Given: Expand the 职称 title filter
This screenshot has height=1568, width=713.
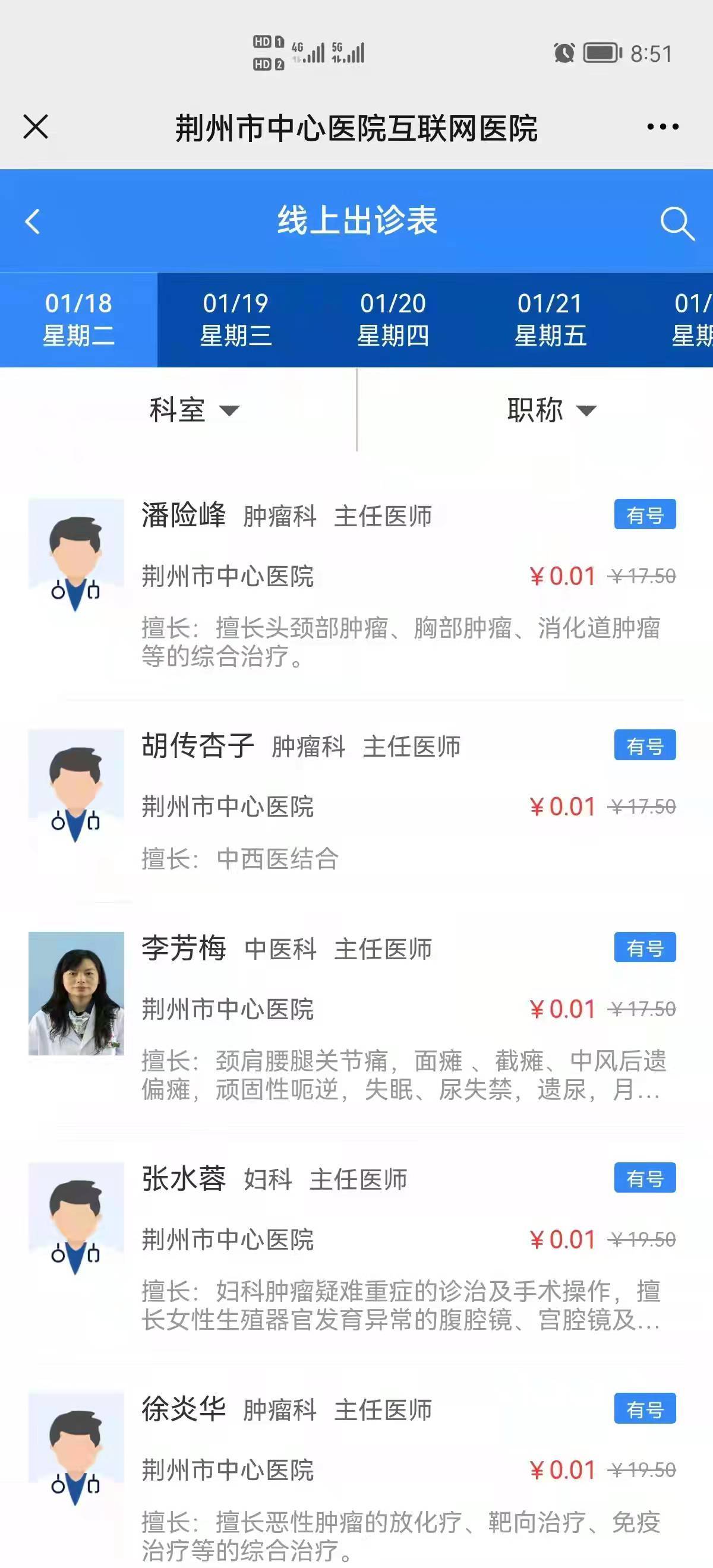Looking at the screenshot, I should coord(551,410).
